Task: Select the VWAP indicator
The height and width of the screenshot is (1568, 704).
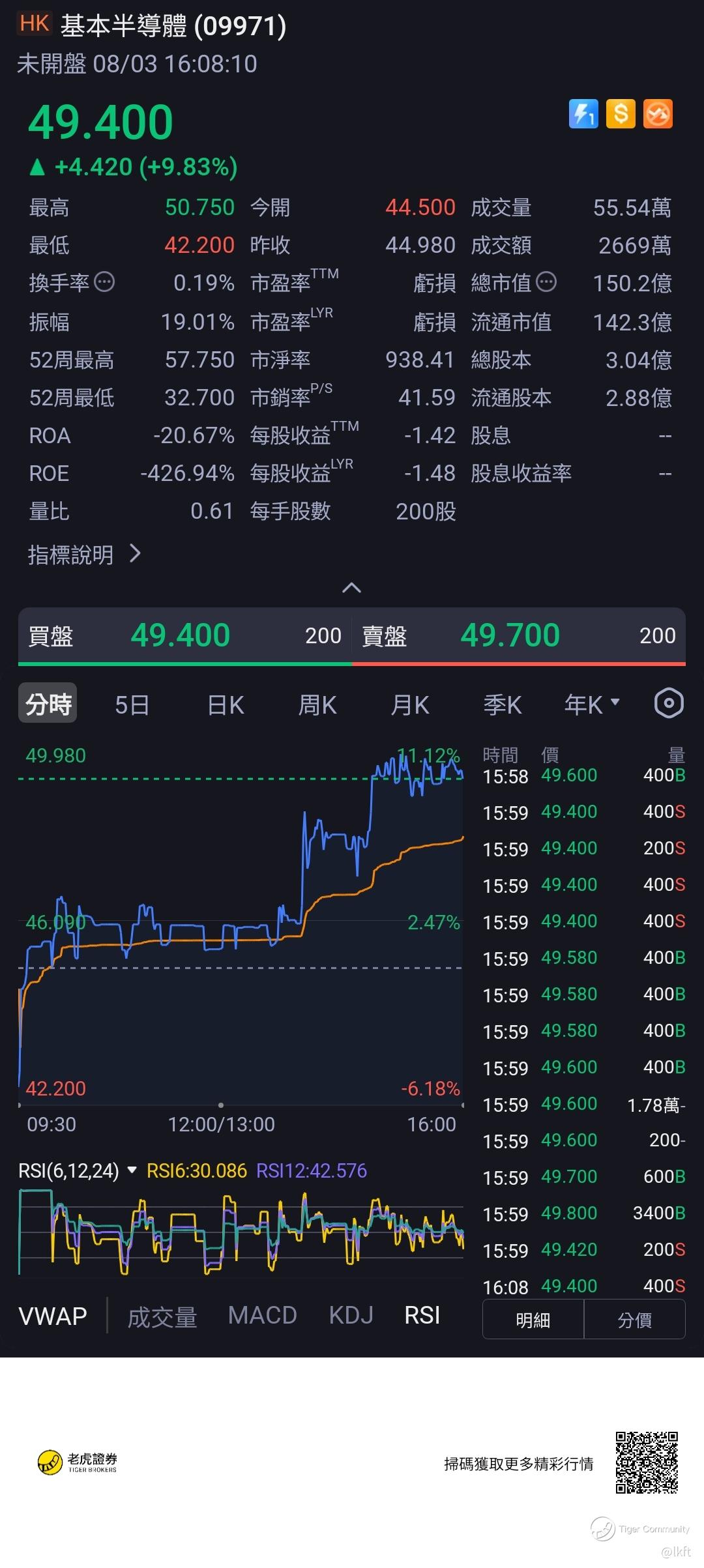Action: (x=53, y=1316)
